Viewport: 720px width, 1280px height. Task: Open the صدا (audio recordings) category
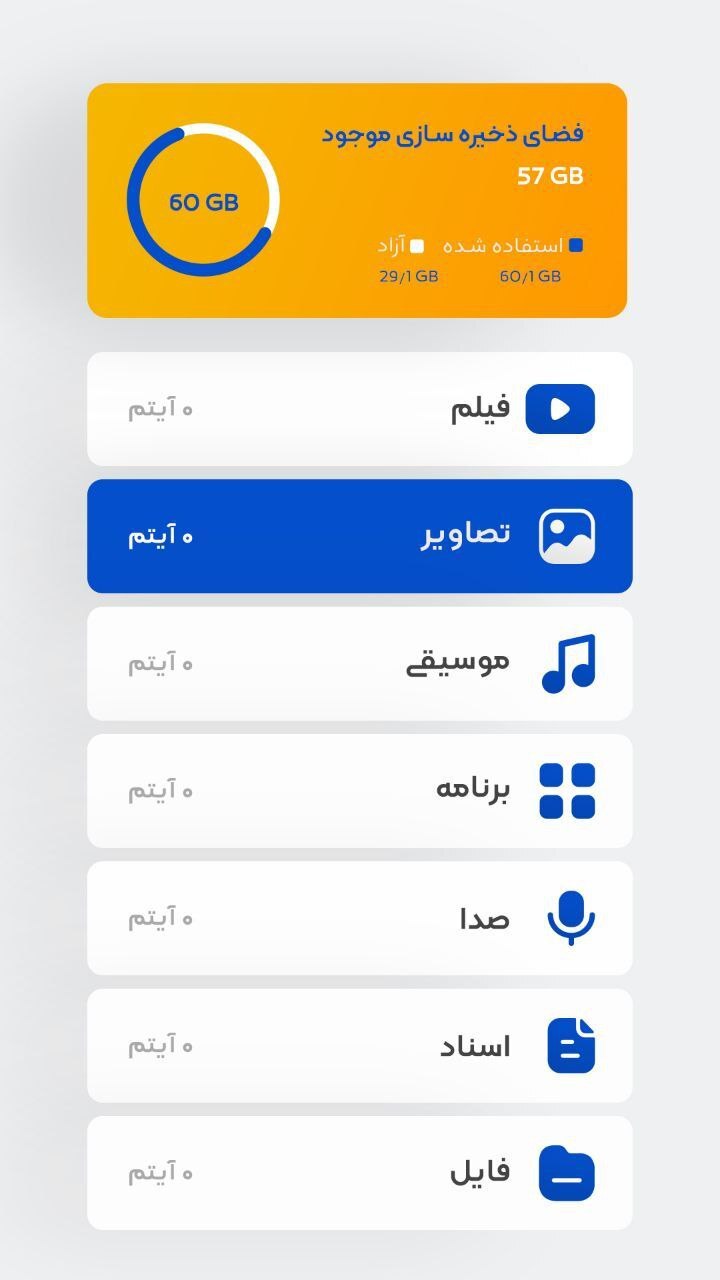click(x=360, y=918)
